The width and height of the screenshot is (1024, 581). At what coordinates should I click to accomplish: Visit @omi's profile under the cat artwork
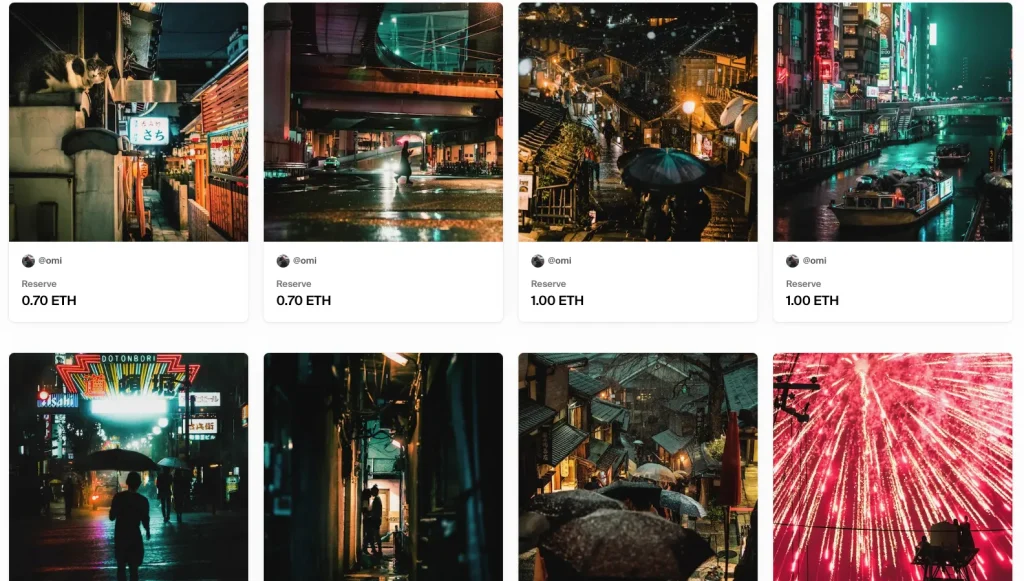48,261
